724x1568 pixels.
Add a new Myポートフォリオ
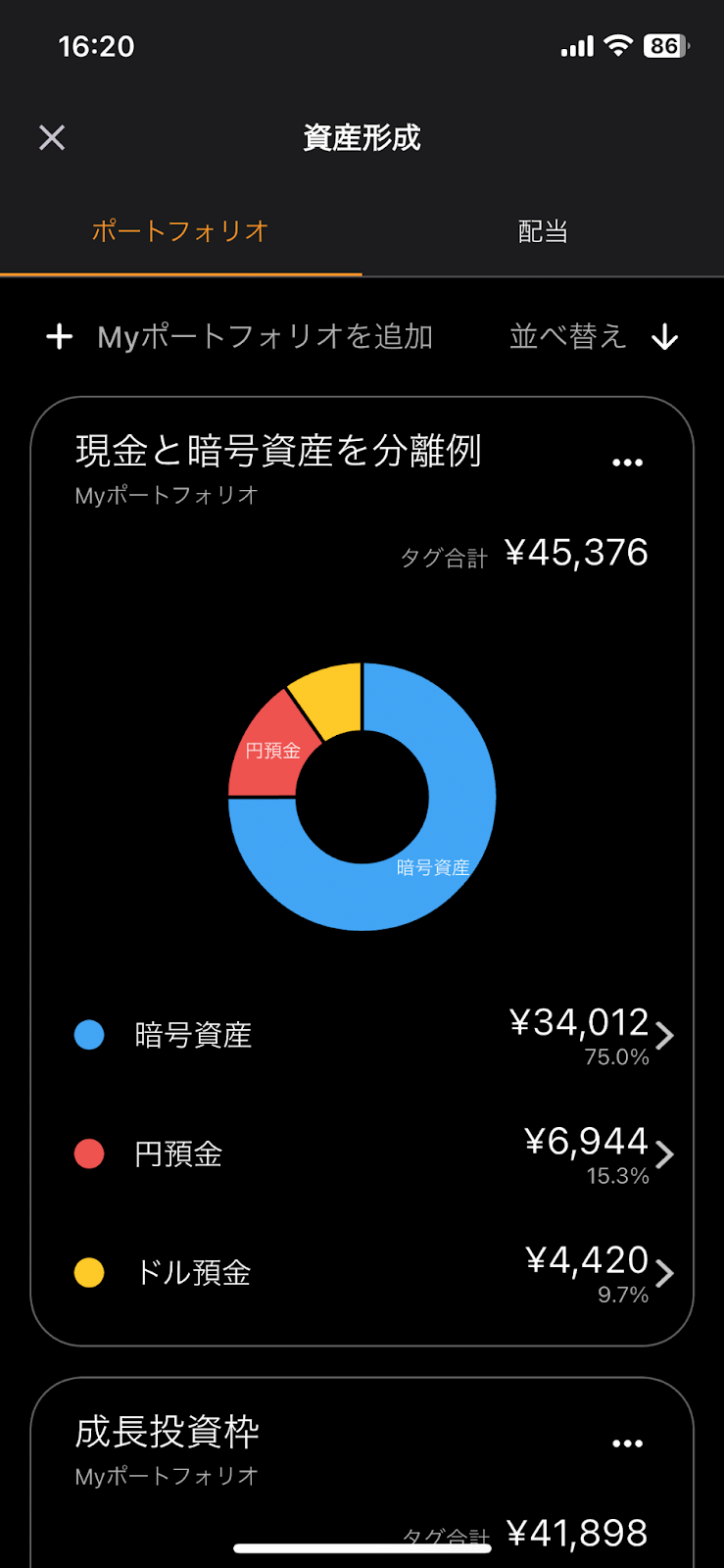tap(239, 337)
